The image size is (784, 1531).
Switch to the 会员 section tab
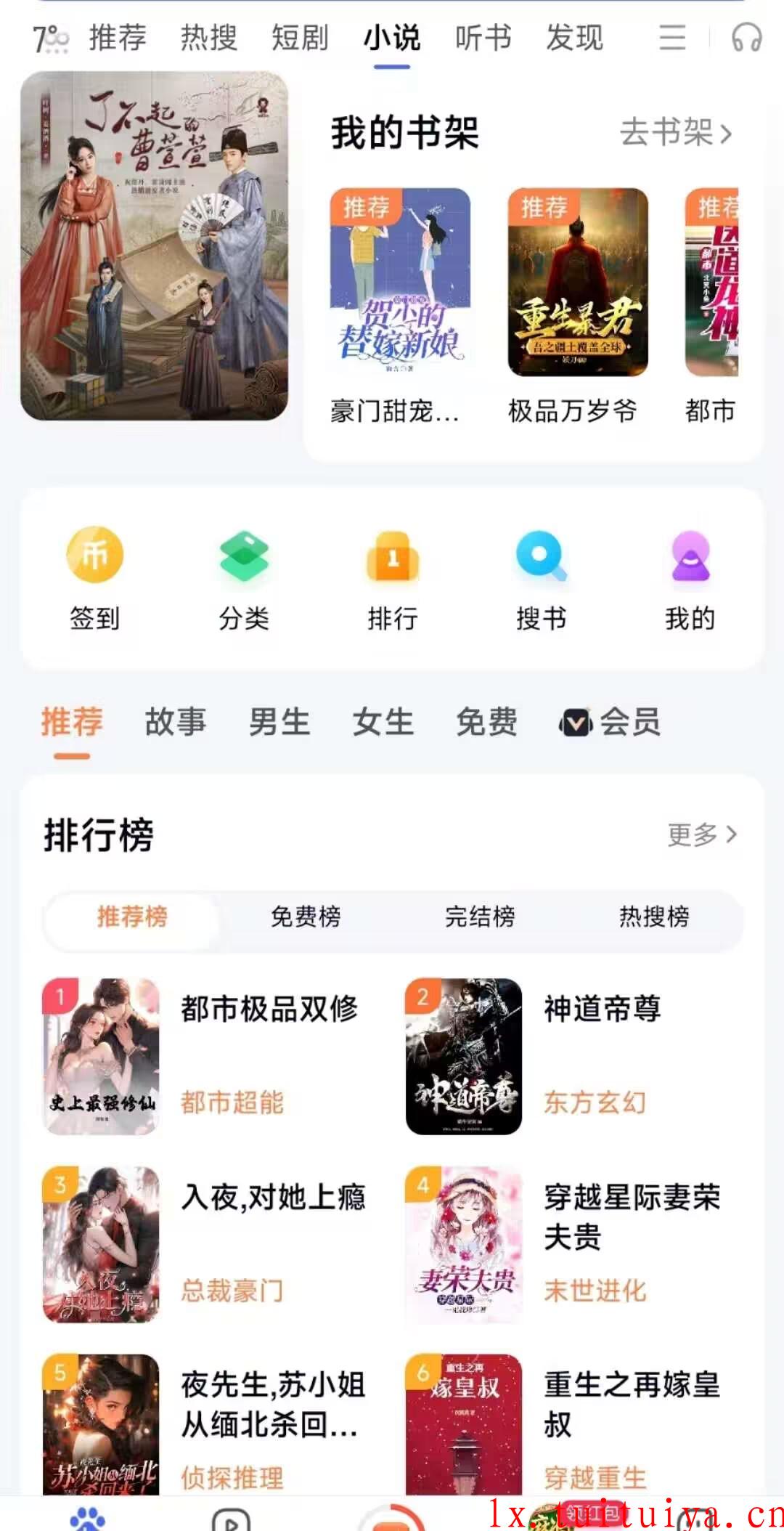[611, 722]
